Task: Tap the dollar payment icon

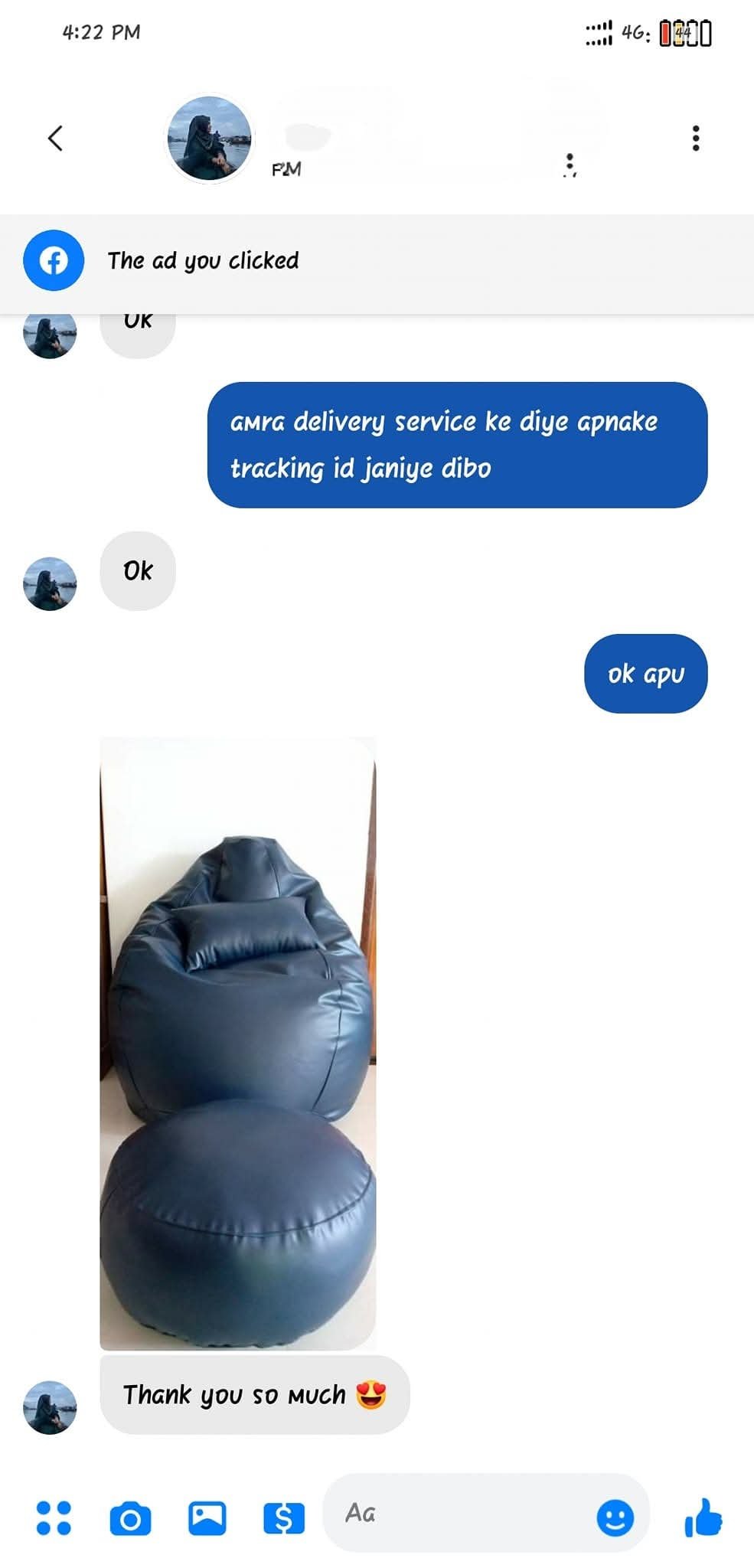Action: pyautogui.click(x=283, y=1517)
